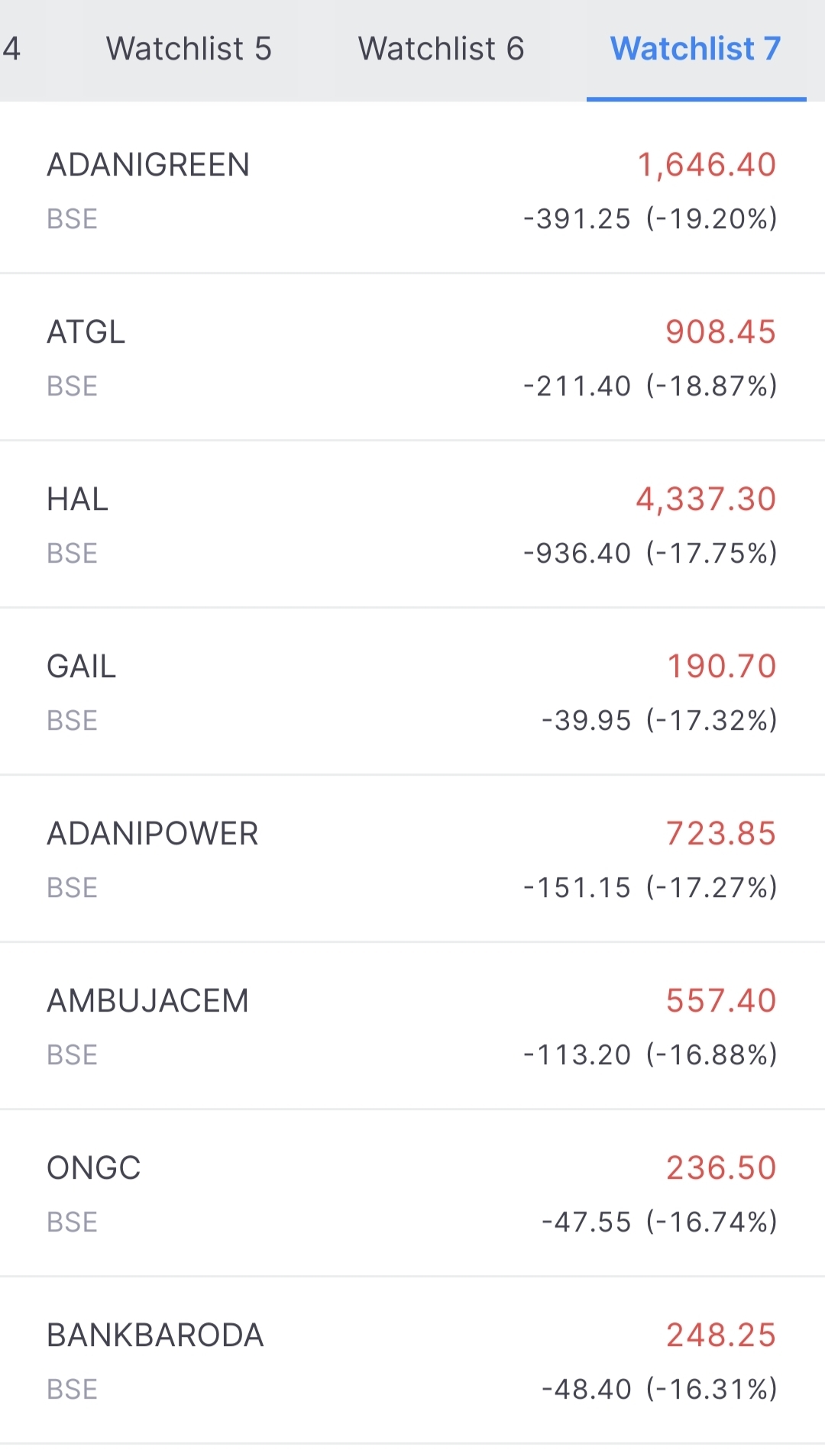View ONGC stock details
Image resolution: width=825 pixels, height=1456 pixels.
tap(412, 1193)
